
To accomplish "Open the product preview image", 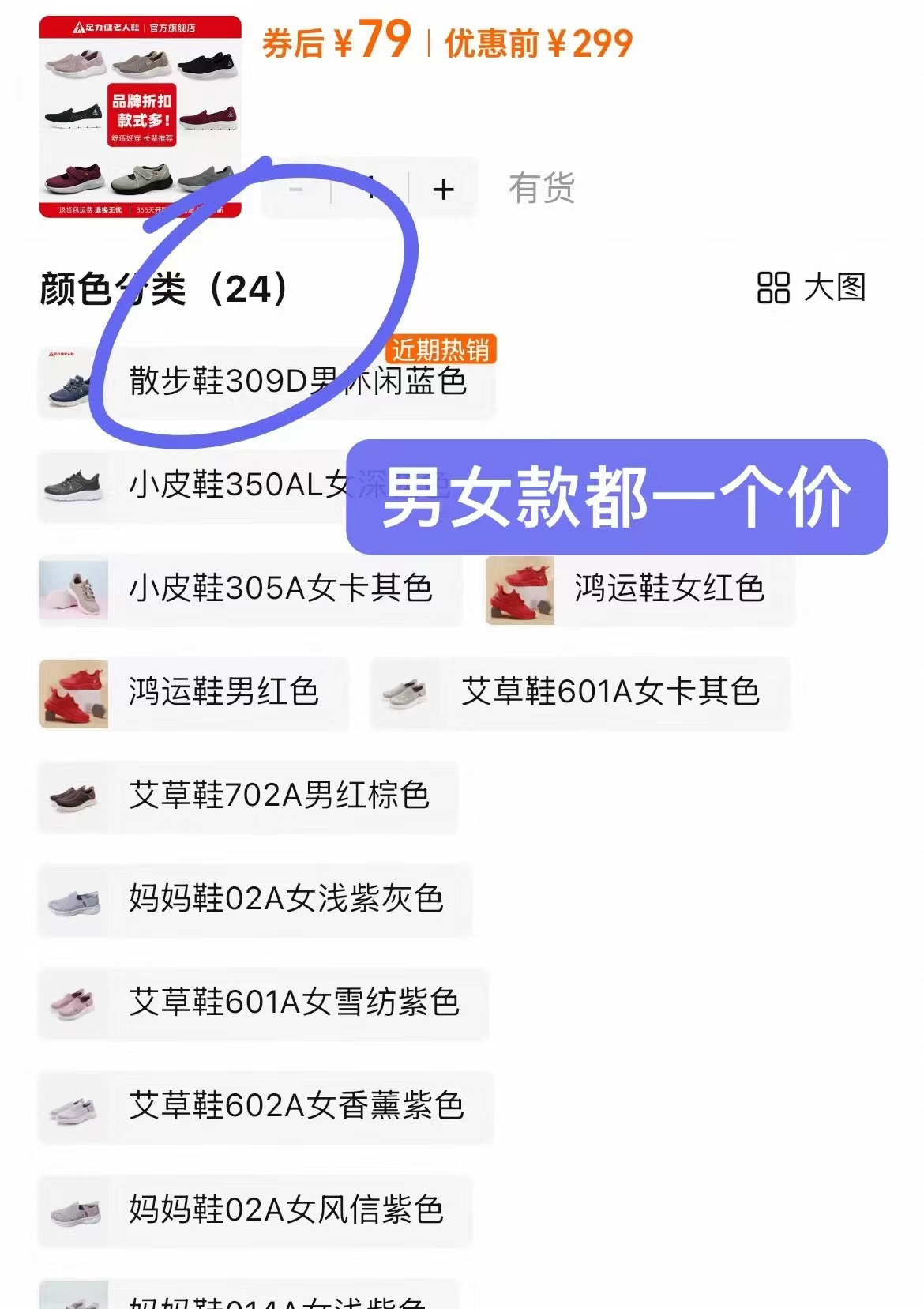I will pos(141,117).
